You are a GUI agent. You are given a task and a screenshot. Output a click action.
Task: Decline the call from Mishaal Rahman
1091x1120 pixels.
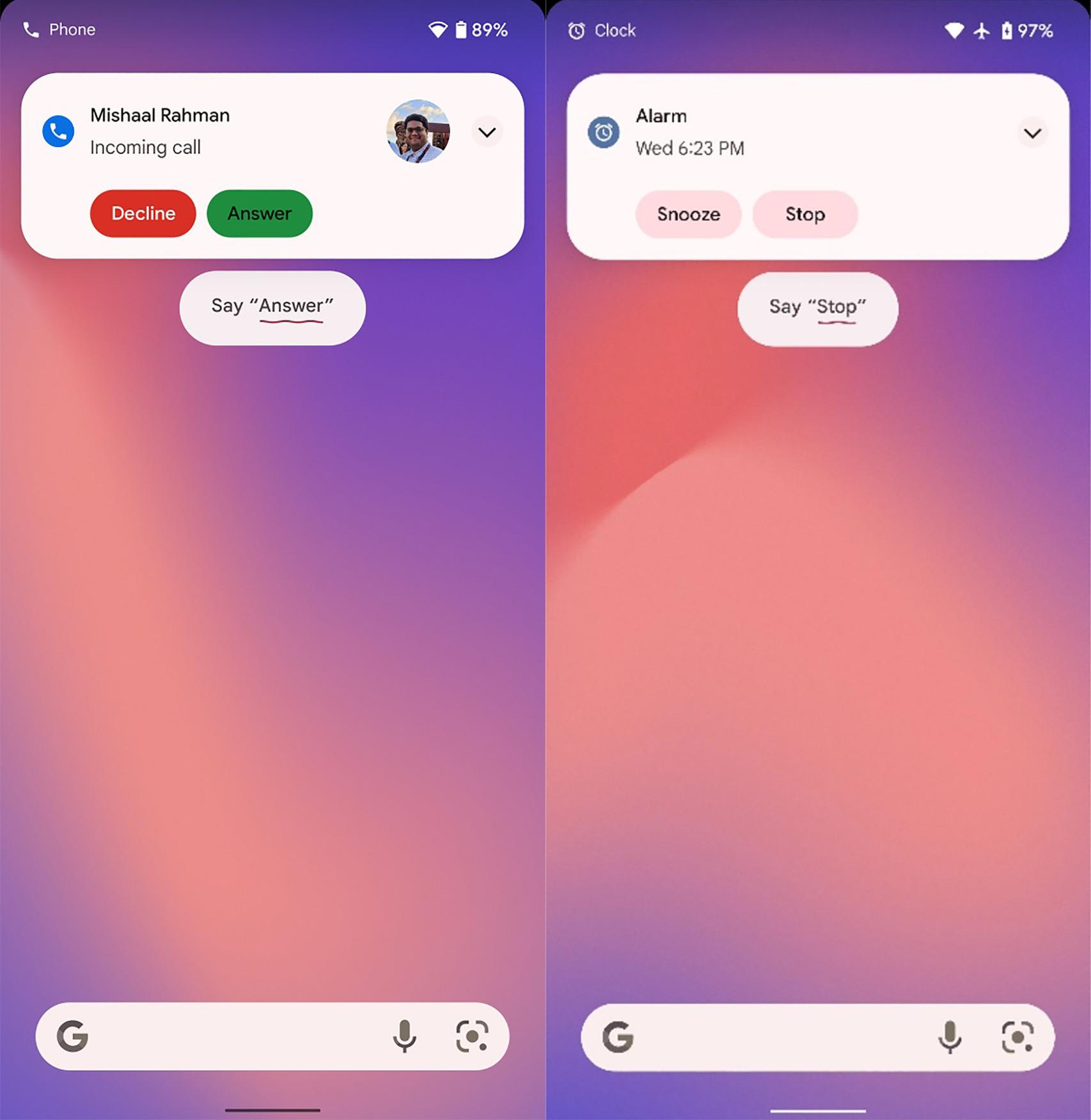143,214
